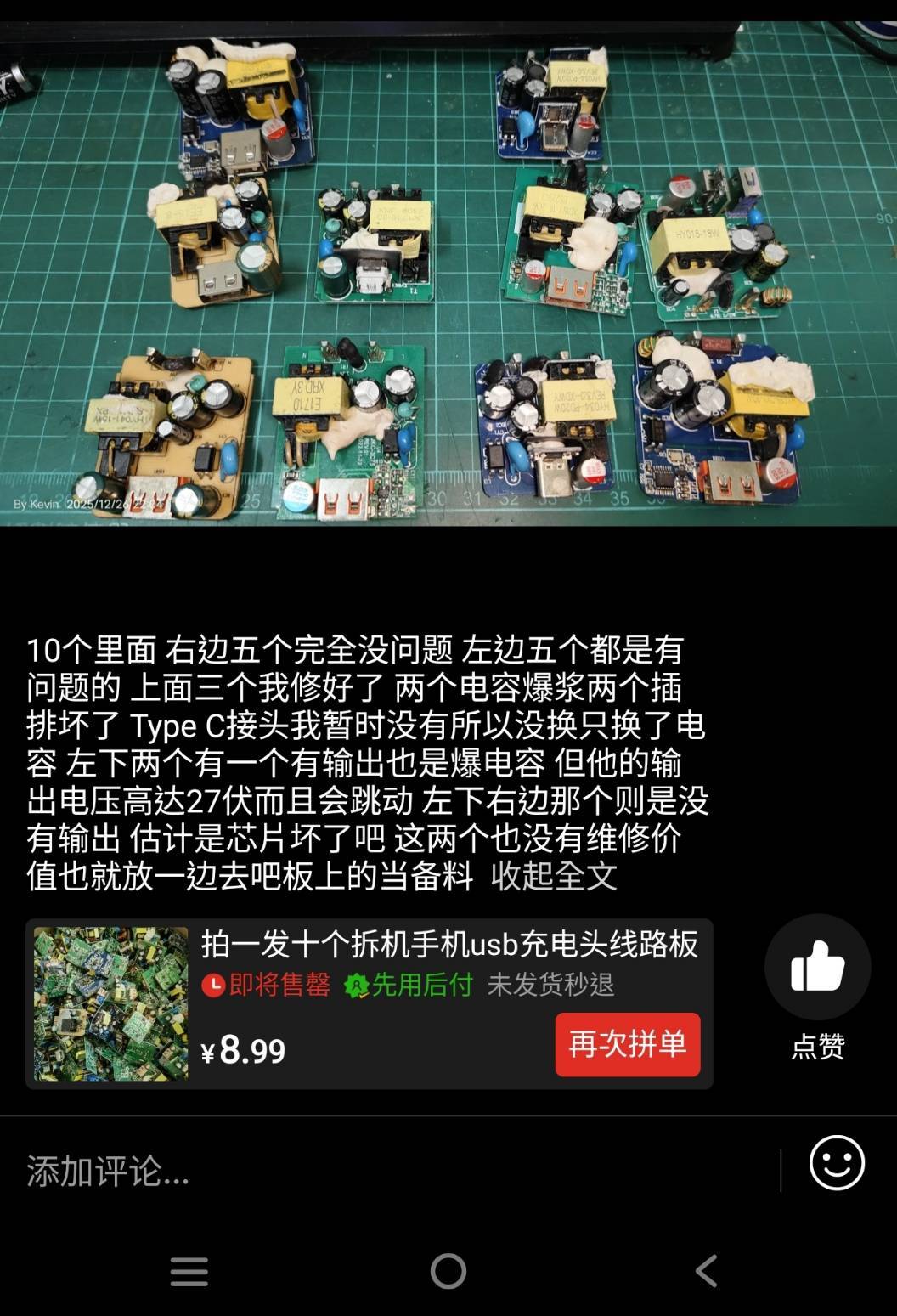Tap the 添加评论 comment field
Image resolution: width=897 pixels, height=1316 pixels.
[x=391, y=1172]
